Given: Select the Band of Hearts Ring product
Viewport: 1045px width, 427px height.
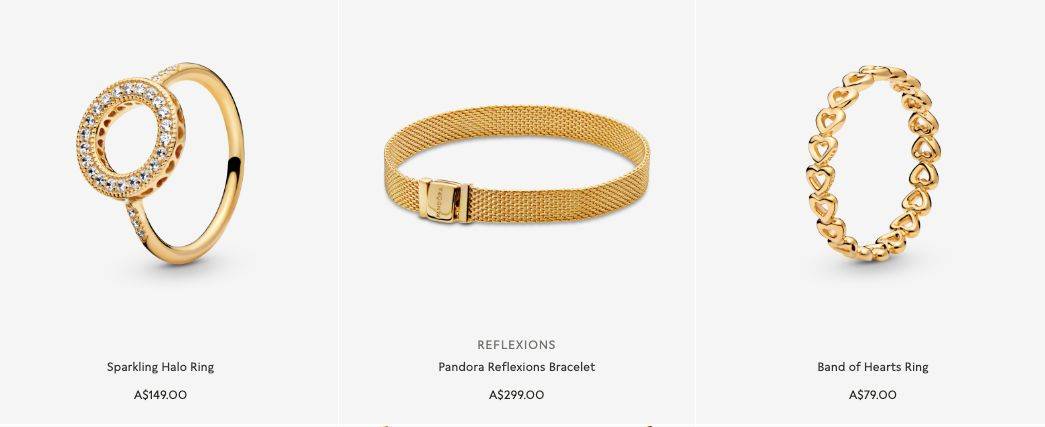Looking at the screenshot, I should pos(872,367).
